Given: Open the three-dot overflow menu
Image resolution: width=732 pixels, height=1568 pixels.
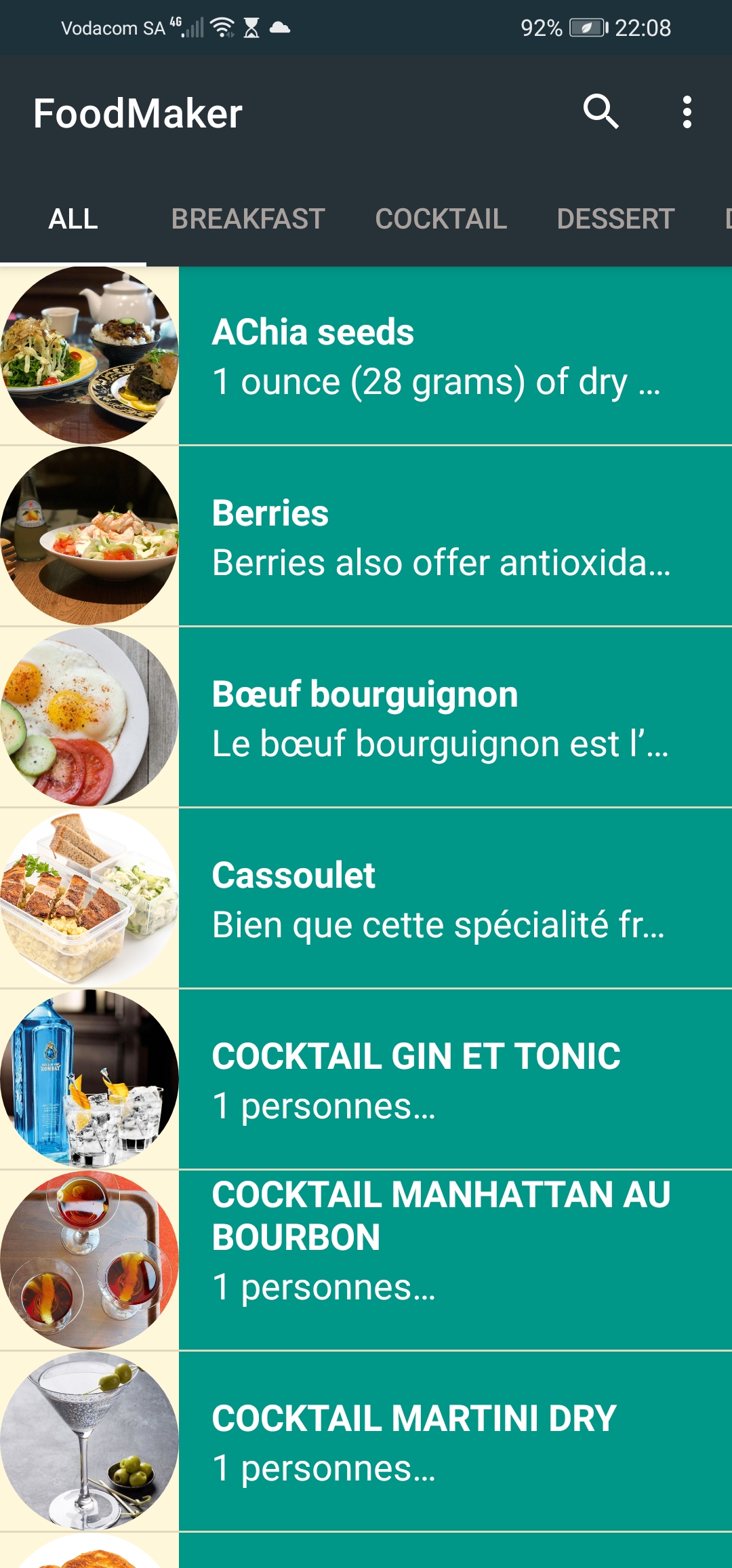Looking at the screenshot, I should [687, 112].
